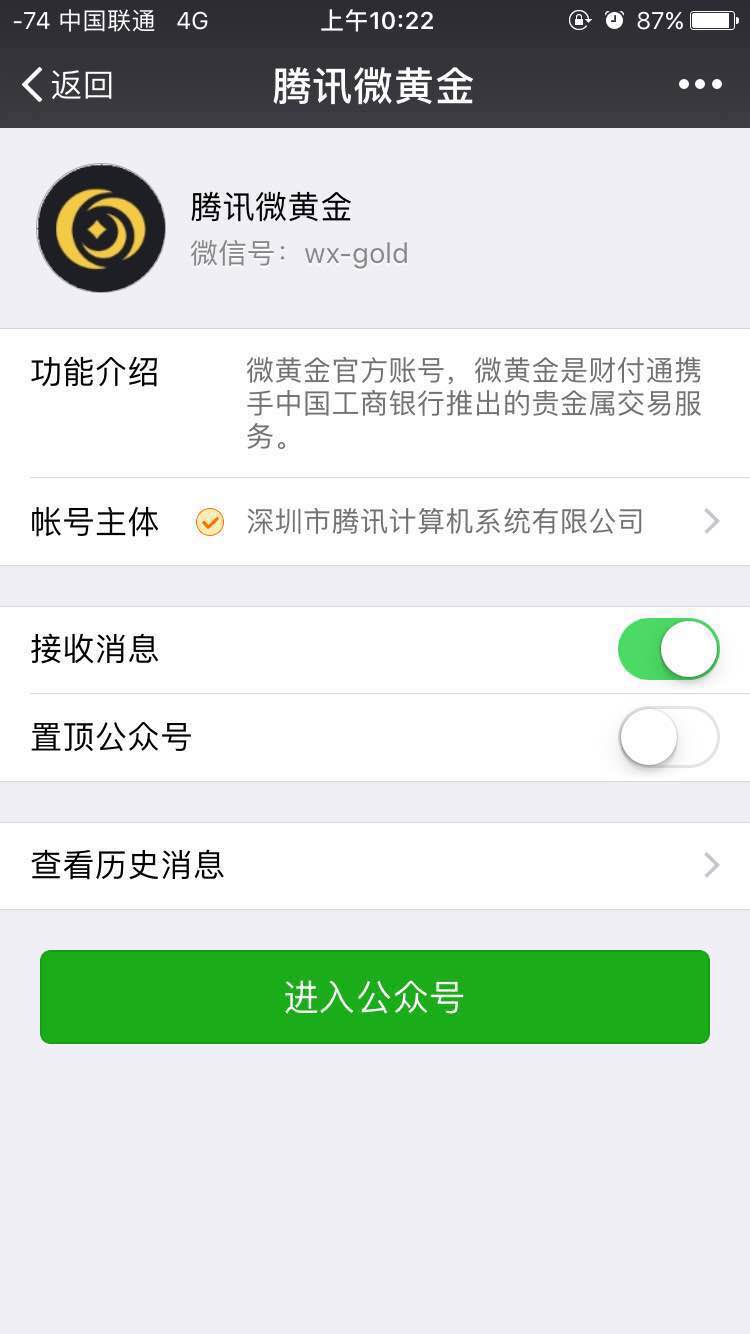This screenshot has width=750, height=1334.
Task: Open 深圳市腾讯计算机系统有限公司 account details
Action: [x=443, y=521]
